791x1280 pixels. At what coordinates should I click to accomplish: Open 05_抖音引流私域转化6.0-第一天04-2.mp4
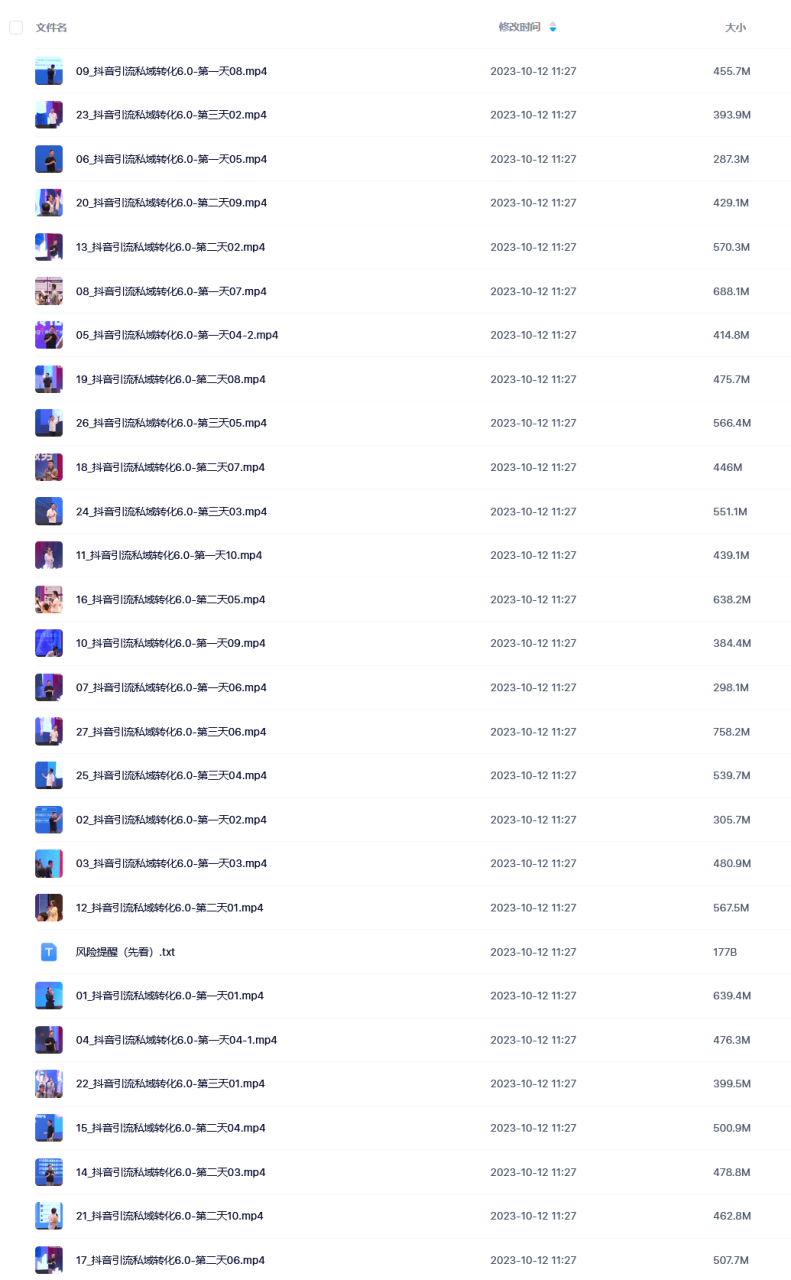176,335
